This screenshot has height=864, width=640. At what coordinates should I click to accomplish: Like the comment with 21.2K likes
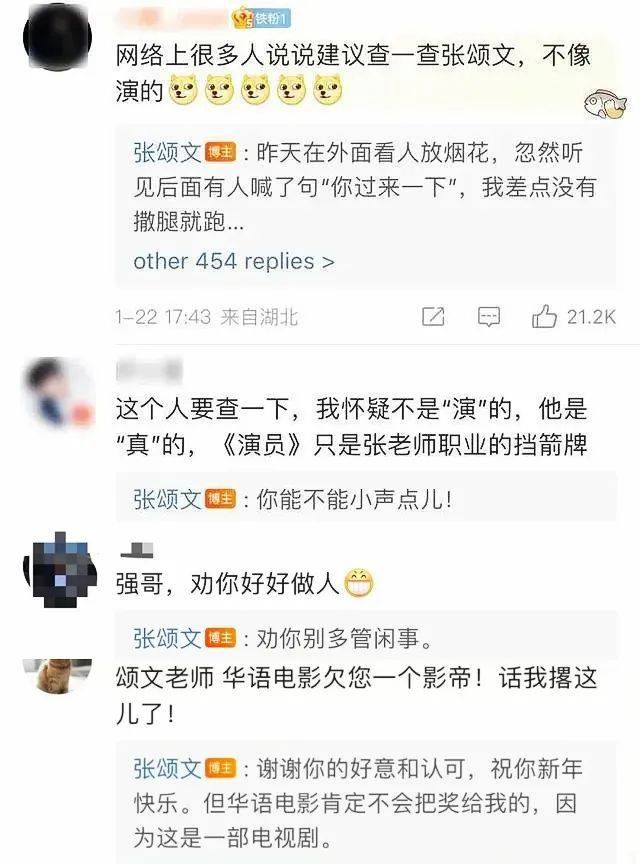click(545, 317)
